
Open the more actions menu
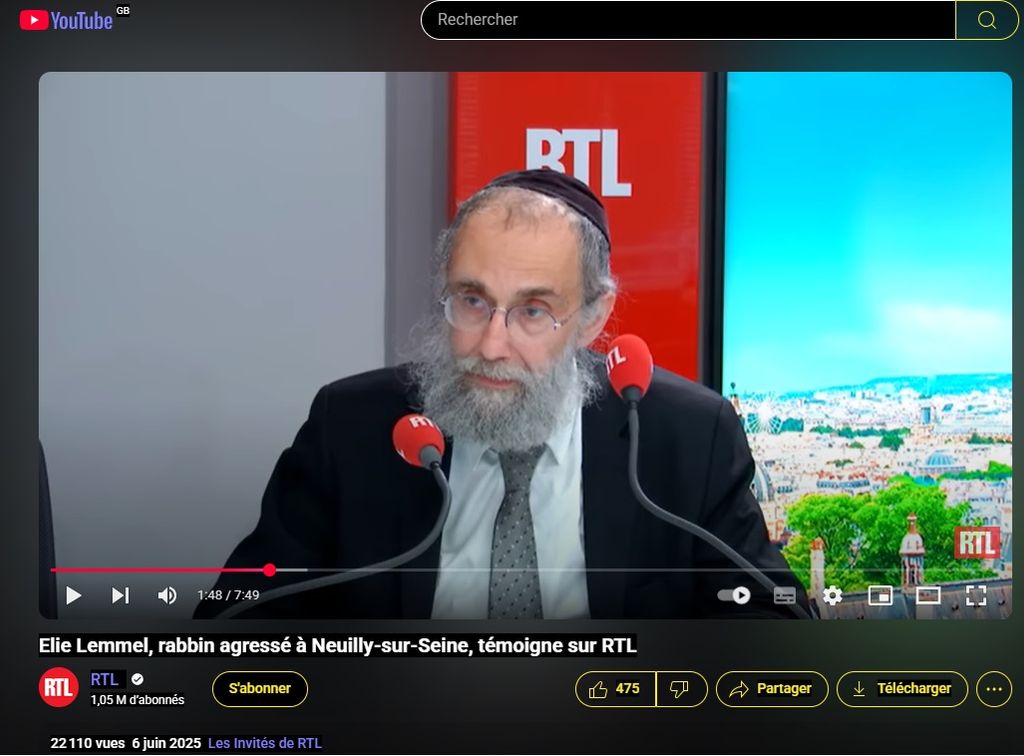point(993,689)
